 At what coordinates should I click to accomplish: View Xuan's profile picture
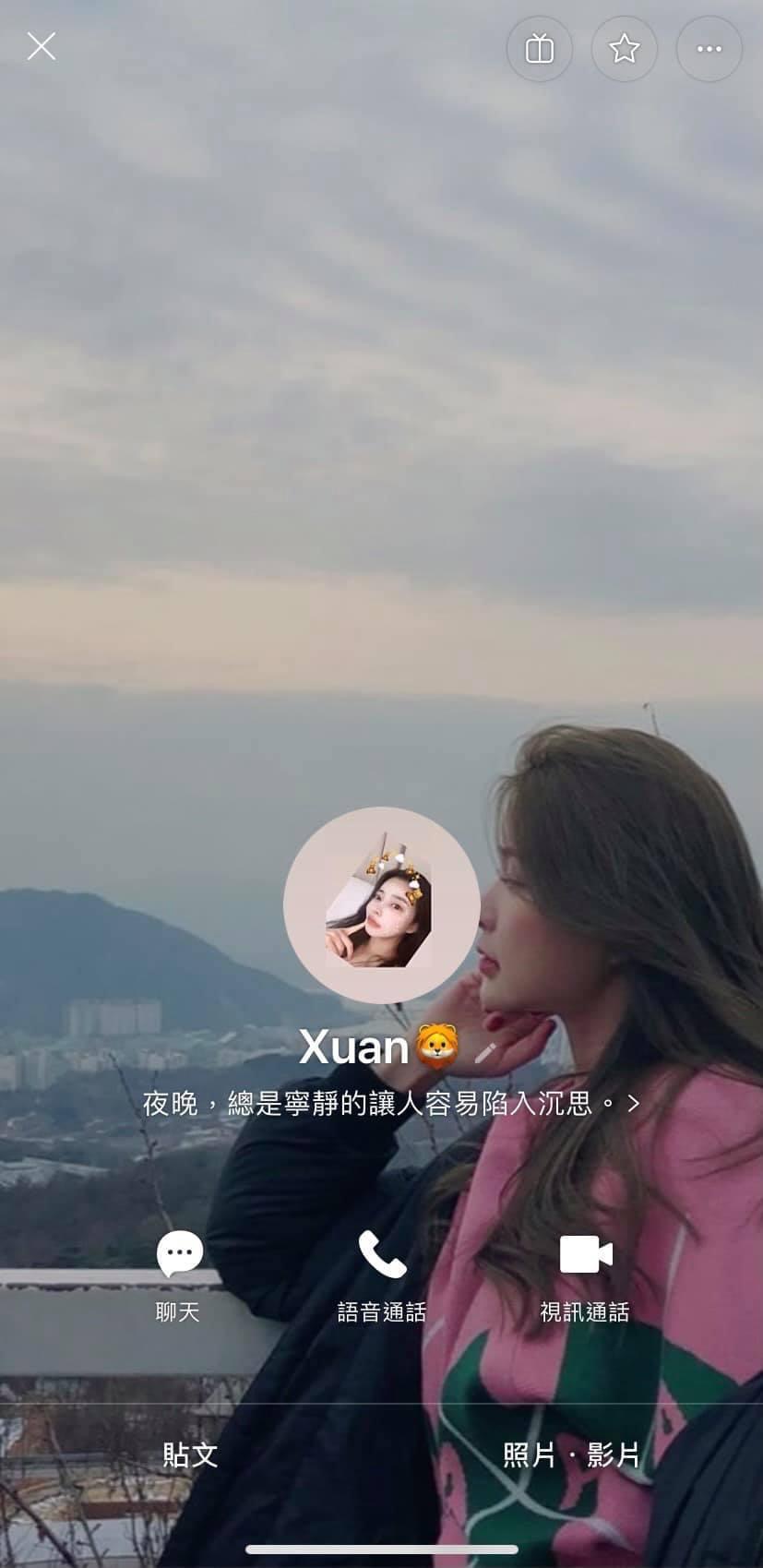(x=381, y=905)
